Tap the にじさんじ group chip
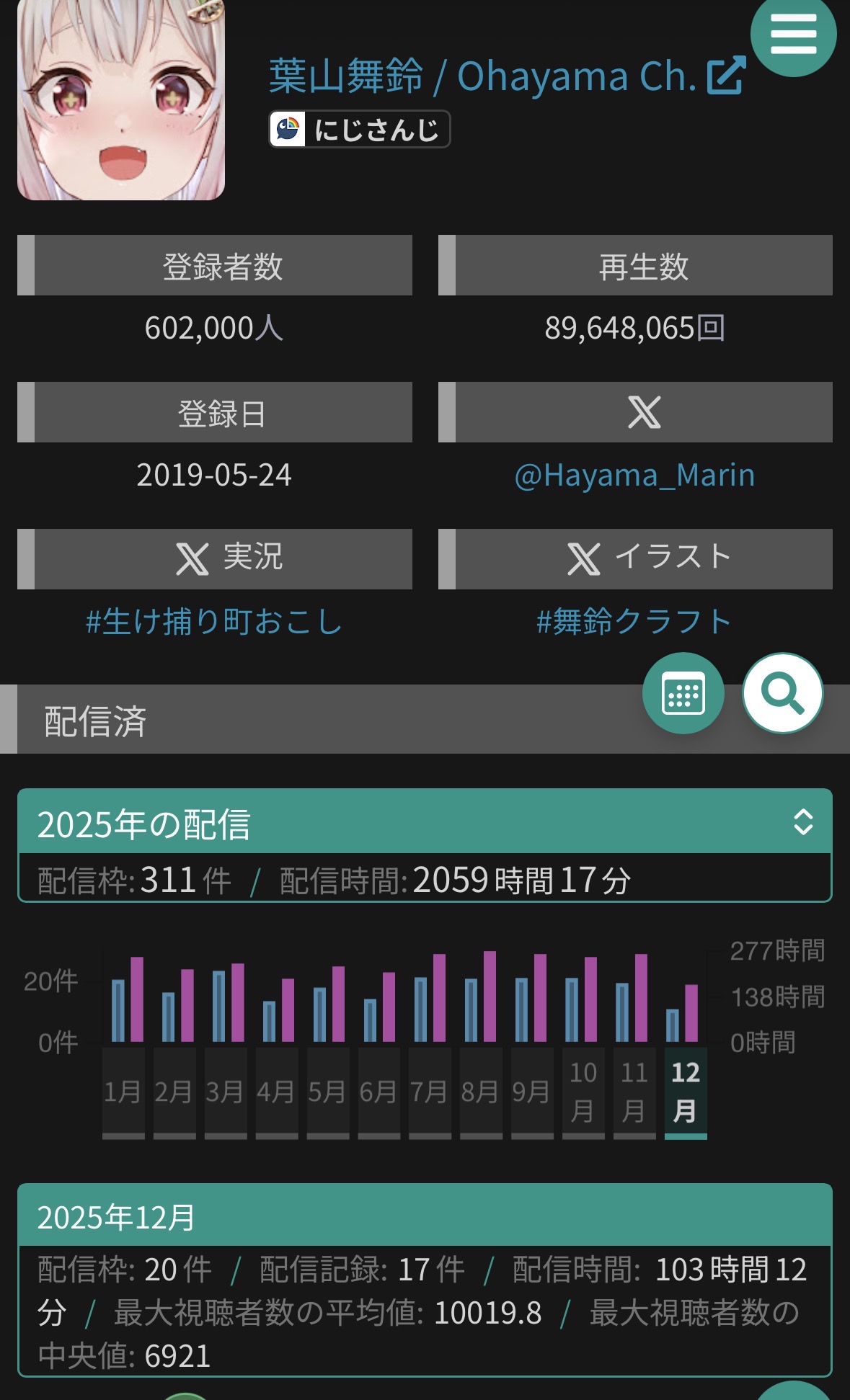Image resolution: width=850 pixels, height=1400 pixels. click(x=360, y=130)
